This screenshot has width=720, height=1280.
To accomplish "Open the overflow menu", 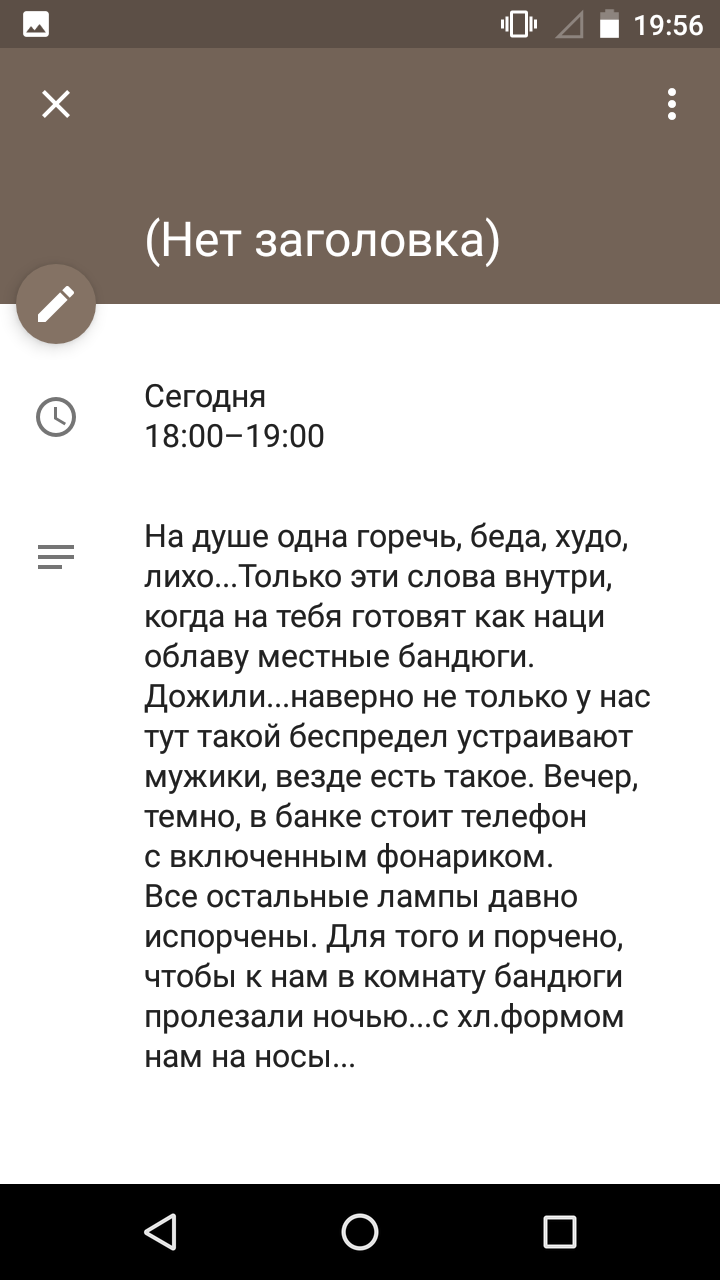I will pyautogui.click(x=672, y=104).
